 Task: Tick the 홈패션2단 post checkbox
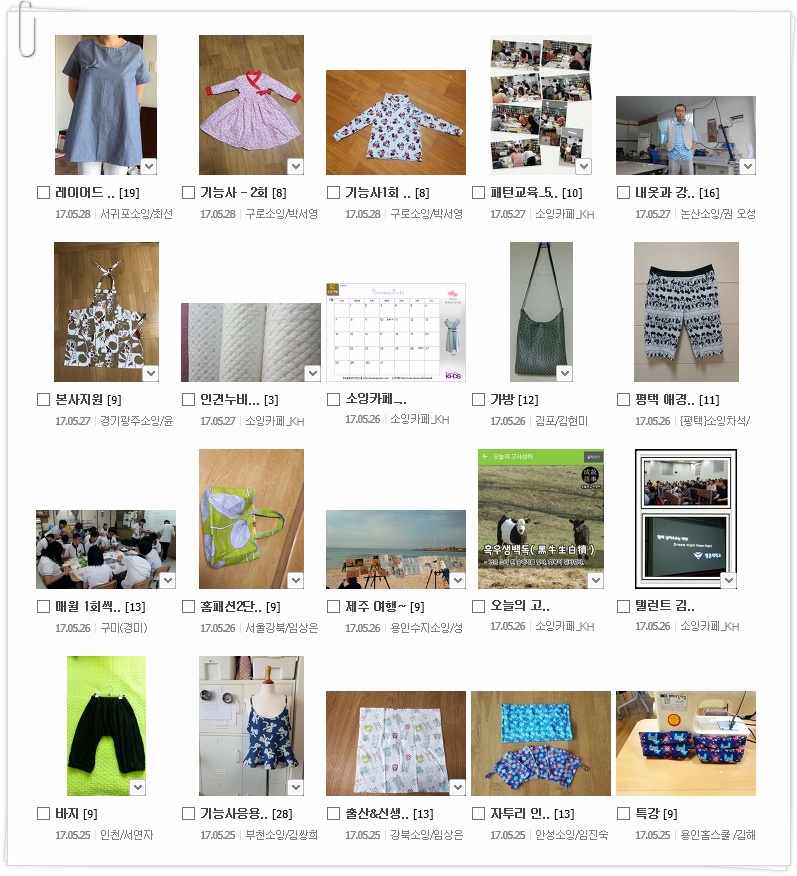(188, 607)
